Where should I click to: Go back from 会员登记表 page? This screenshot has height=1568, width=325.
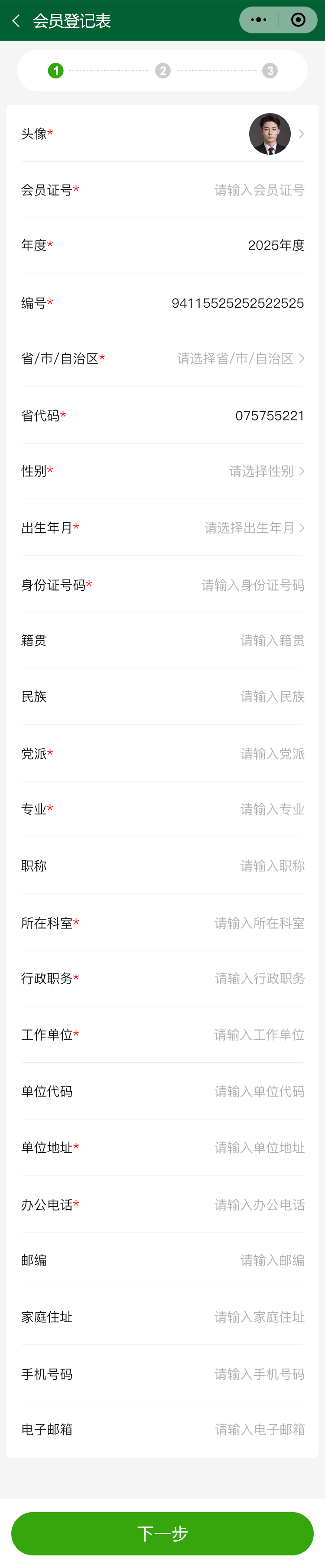pyautogui.click(x=16, y=21)
